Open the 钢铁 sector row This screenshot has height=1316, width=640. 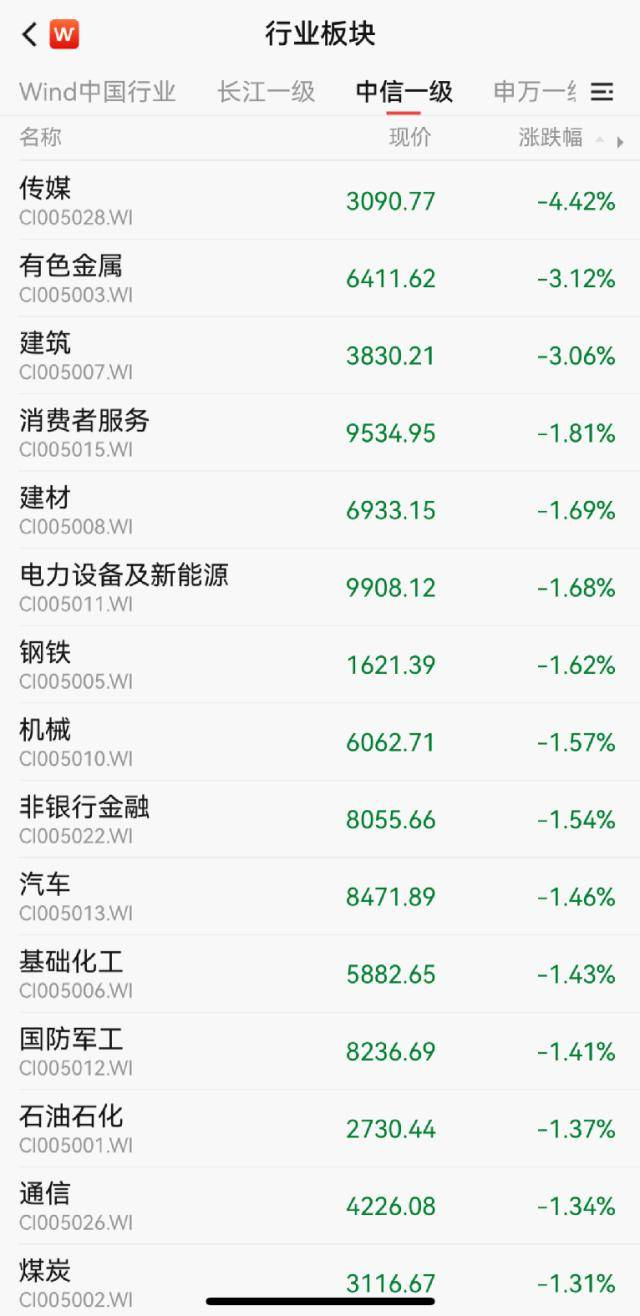pyautogui.click(x=320, y=664)
